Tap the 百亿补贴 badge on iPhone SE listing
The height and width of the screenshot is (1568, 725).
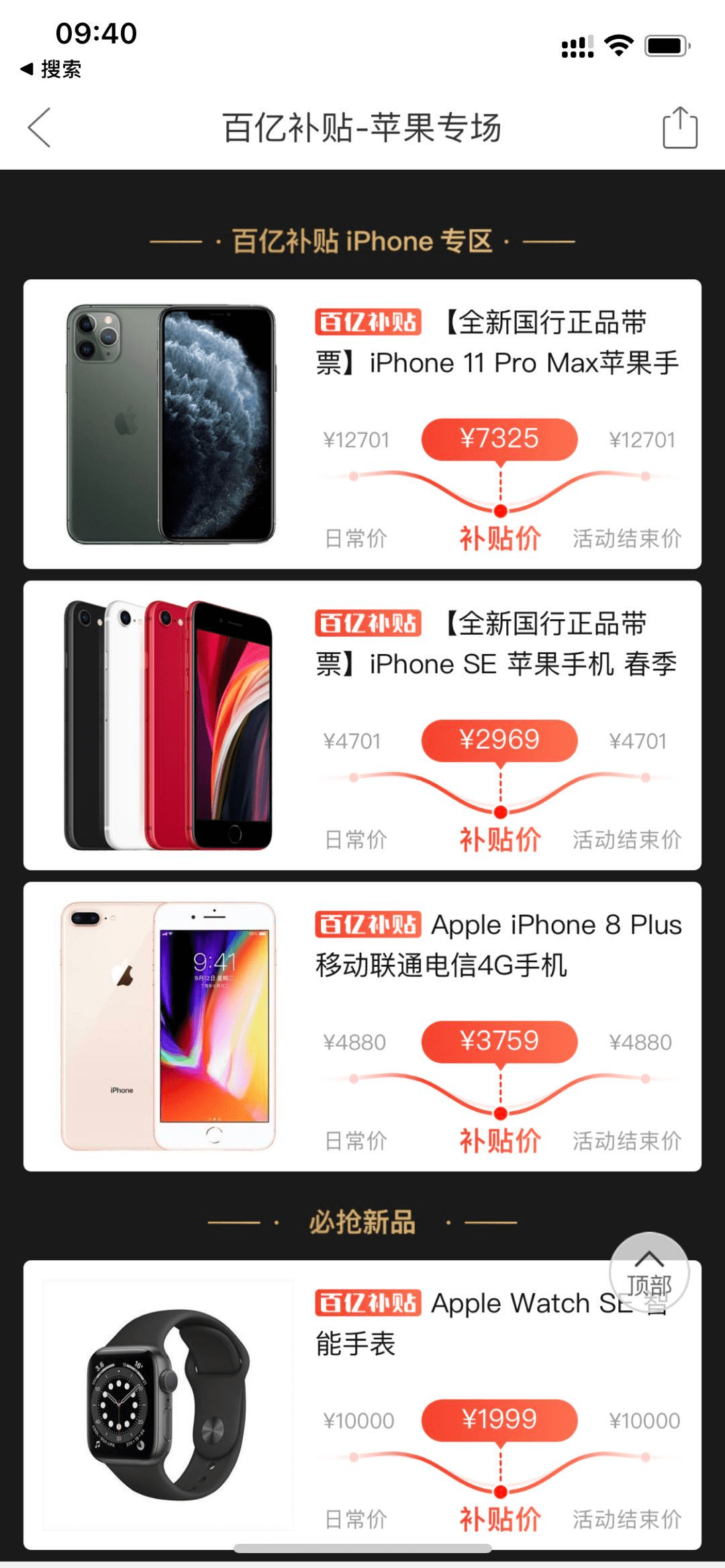tap(368, 625)
